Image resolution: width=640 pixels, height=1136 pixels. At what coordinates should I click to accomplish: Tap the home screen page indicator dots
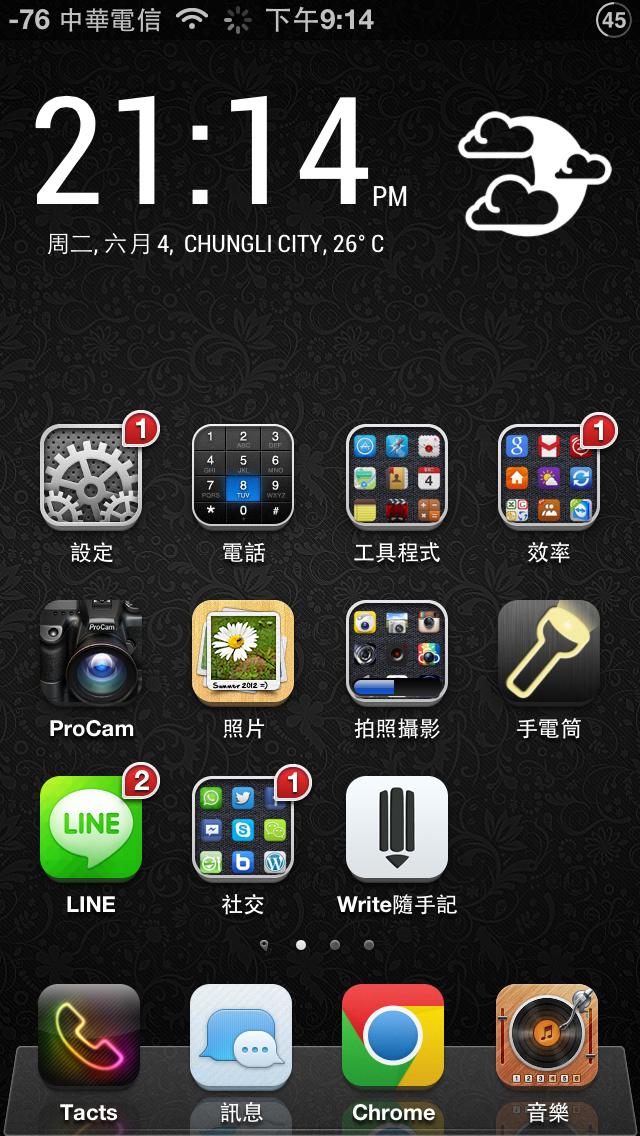316,944
